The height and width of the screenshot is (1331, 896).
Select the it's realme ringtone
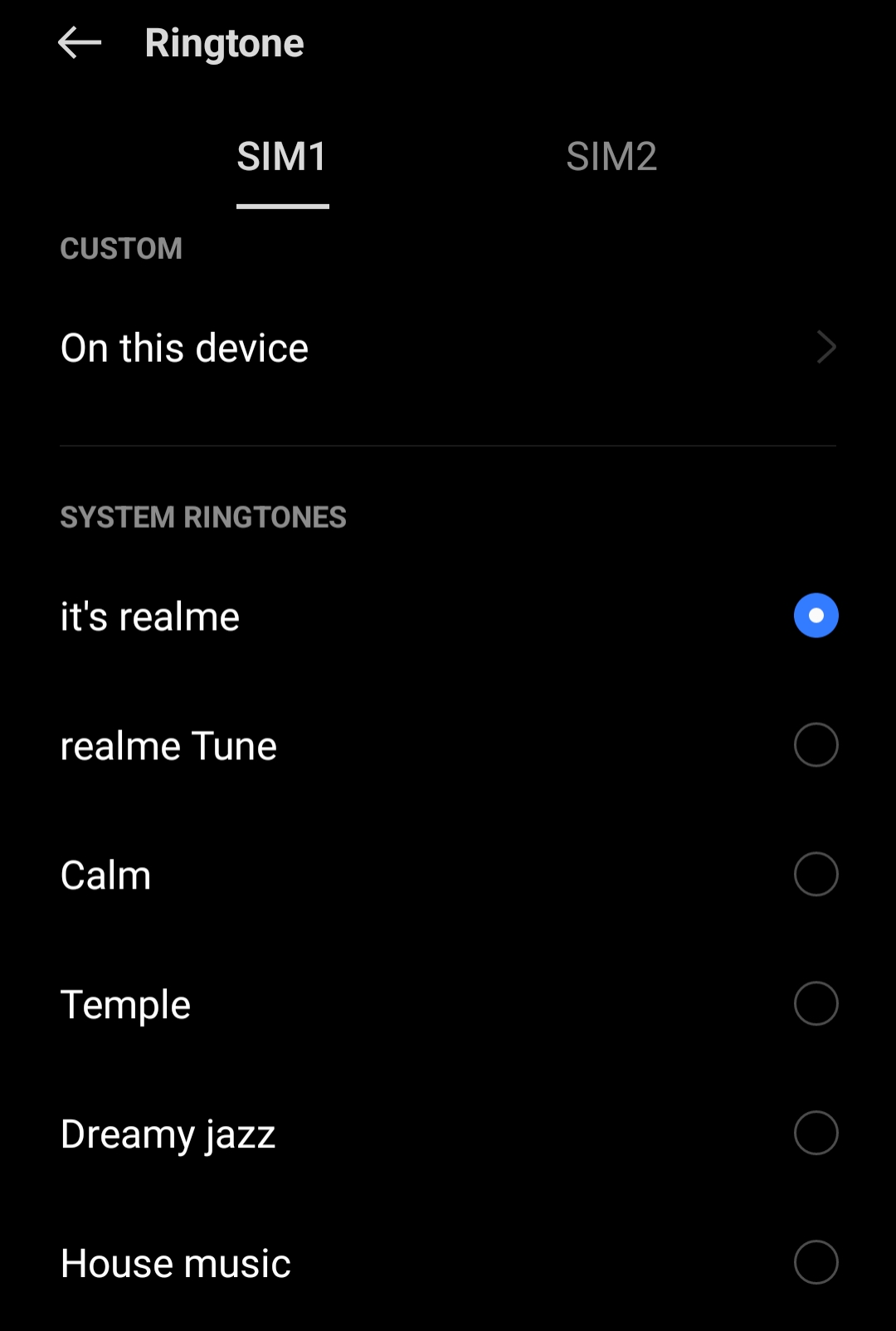tap(816, 616)
